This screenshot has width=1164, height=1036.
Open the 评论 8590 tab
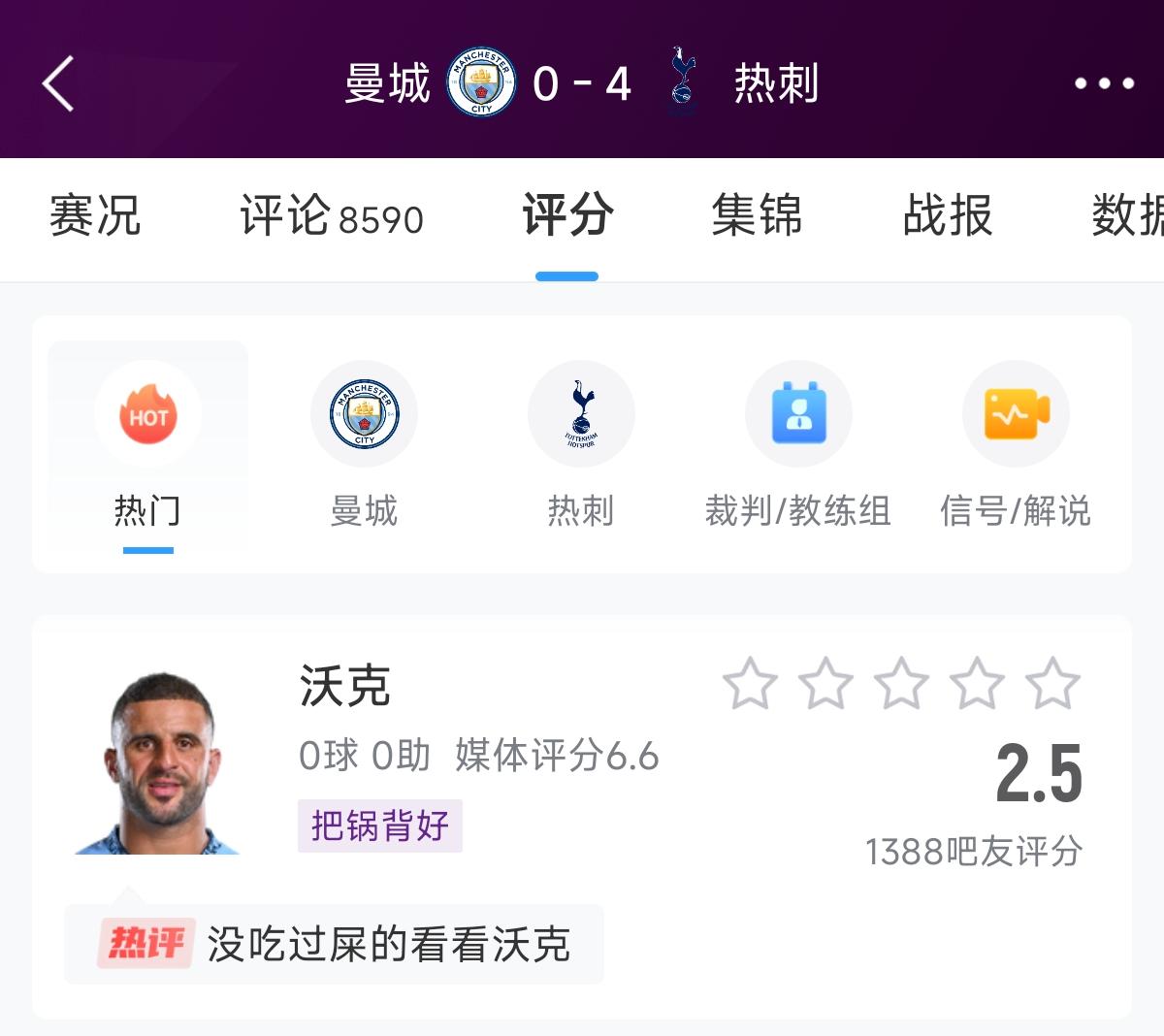[x=331, y=215]
